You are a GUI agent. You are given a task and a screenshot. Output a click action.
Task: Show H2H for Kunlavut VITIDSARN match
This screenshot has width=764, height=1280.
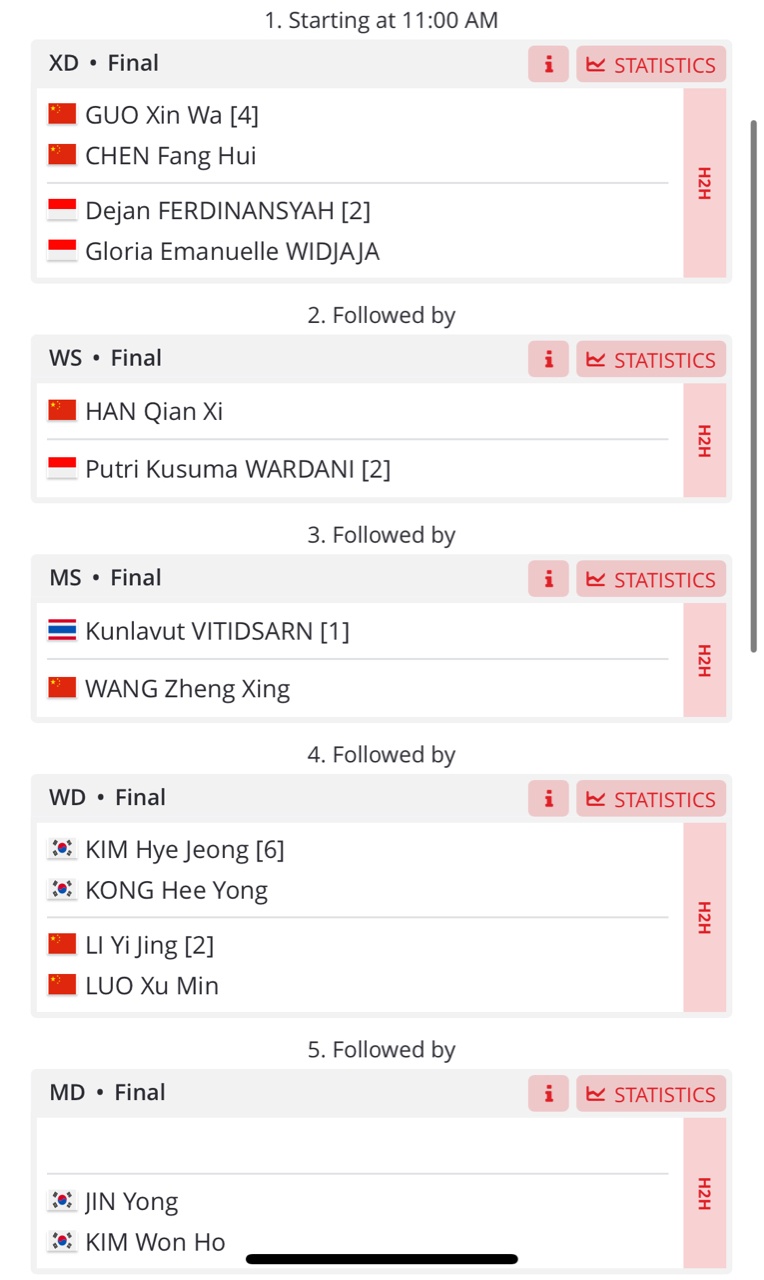tap(705, 660)
